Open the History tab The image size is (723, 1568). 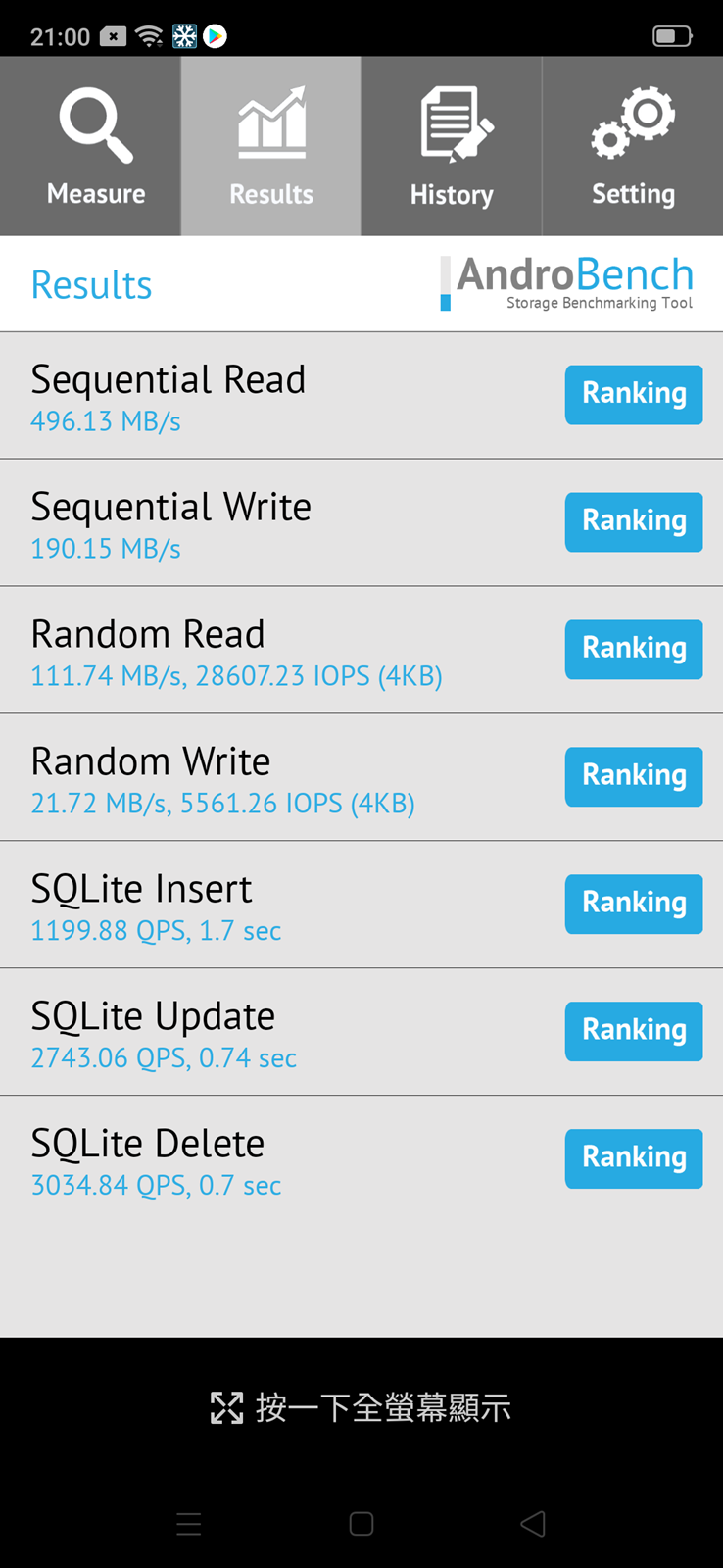pos(452,147)
